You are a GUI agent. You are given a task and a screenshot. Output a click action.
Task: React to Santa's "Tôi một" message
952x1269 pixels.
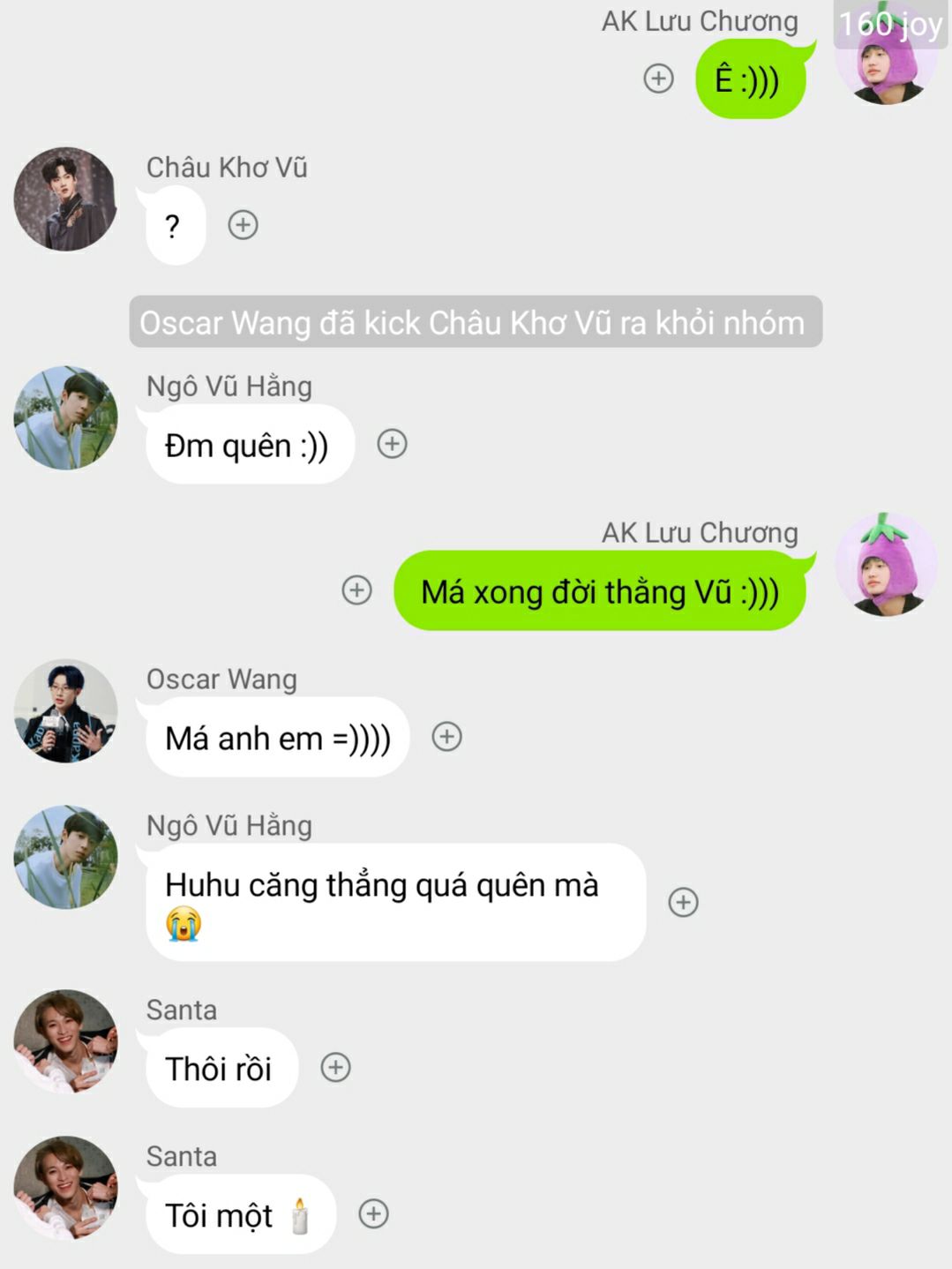(373, 1214)
